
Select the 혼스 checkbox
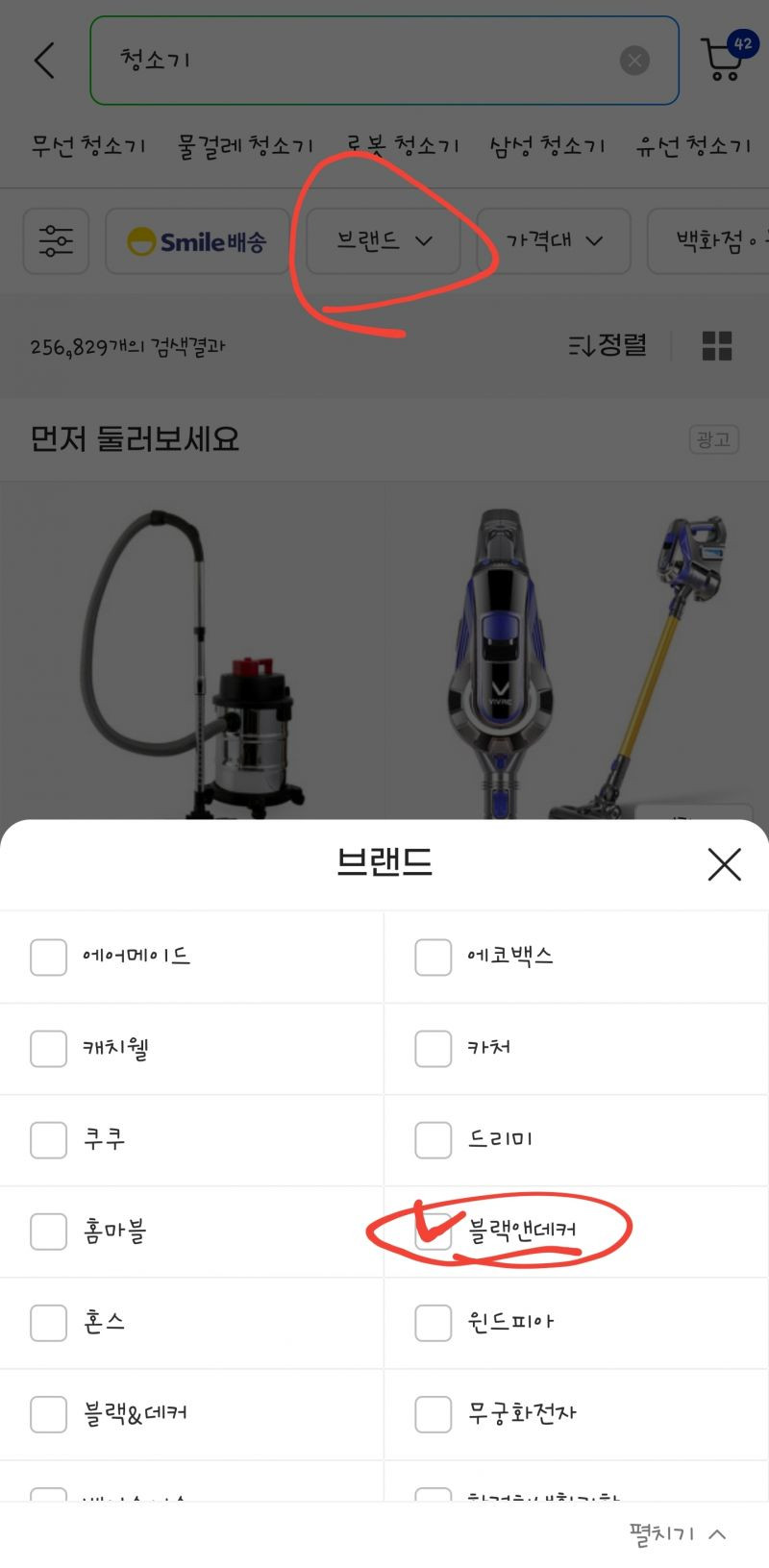click(x=48, y=1323)
